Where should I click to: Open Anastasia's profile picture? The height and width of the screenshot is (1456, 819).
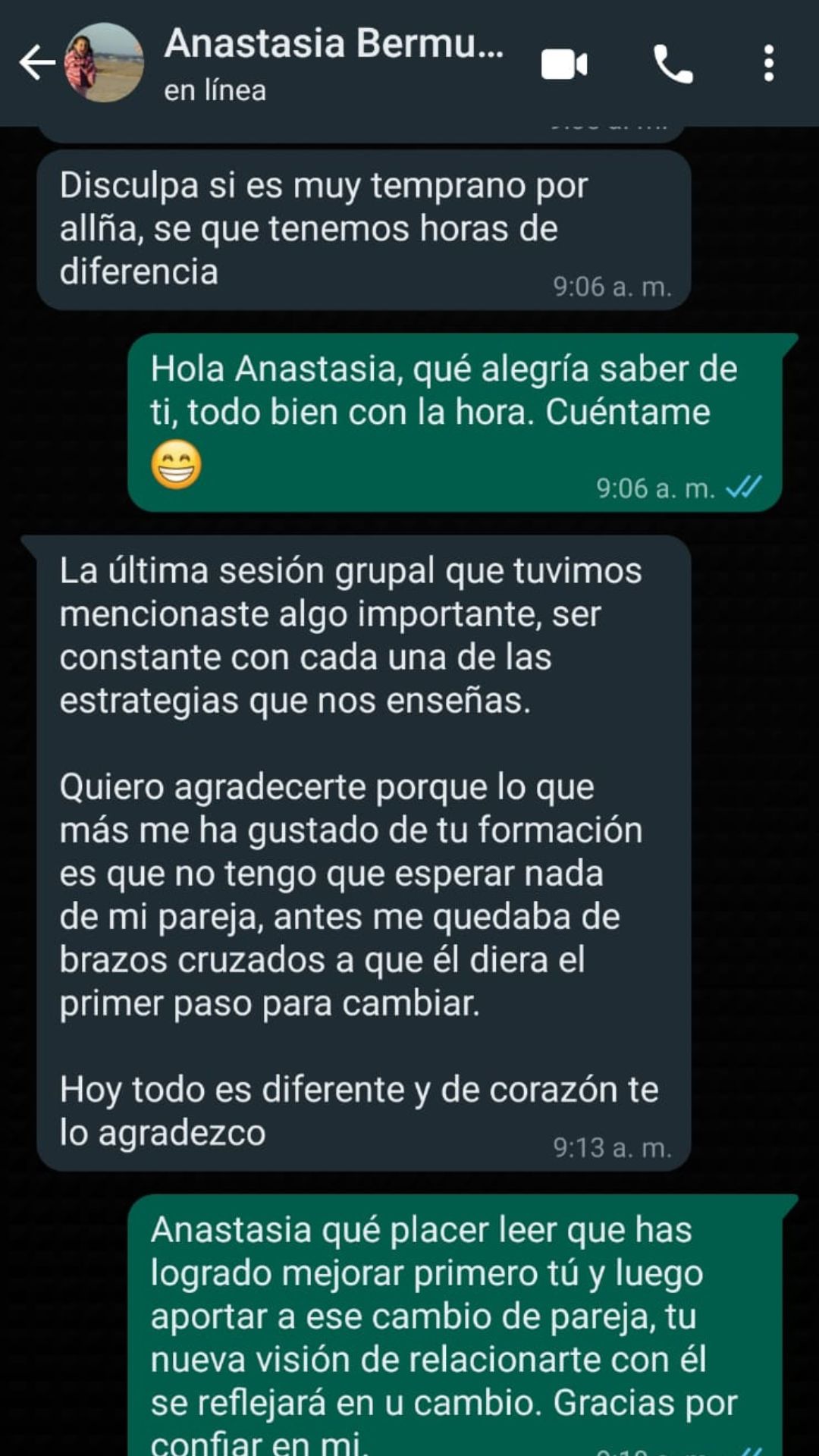click(x=104, y=63)
